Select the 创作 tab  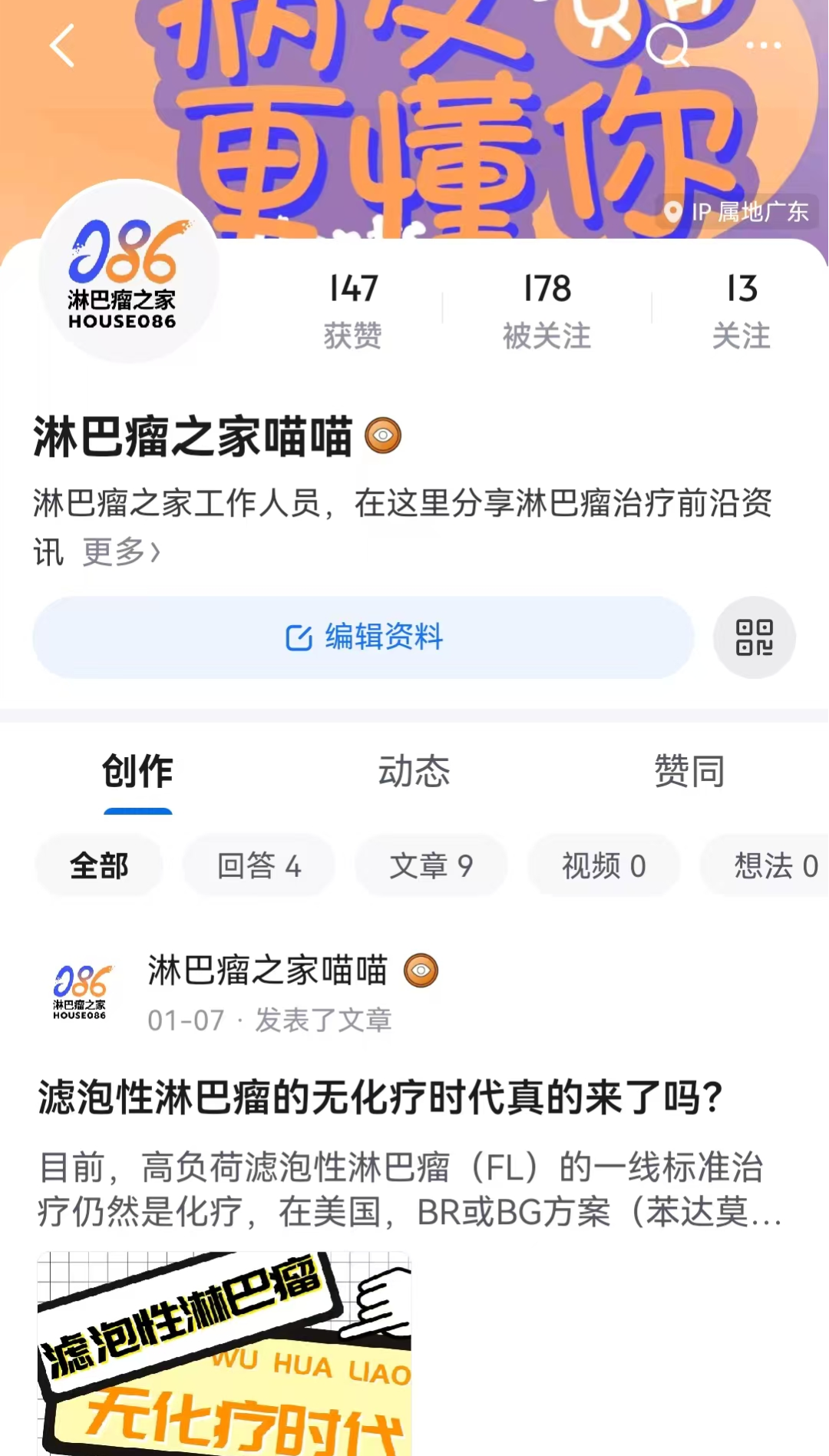[x=138, y=771]
